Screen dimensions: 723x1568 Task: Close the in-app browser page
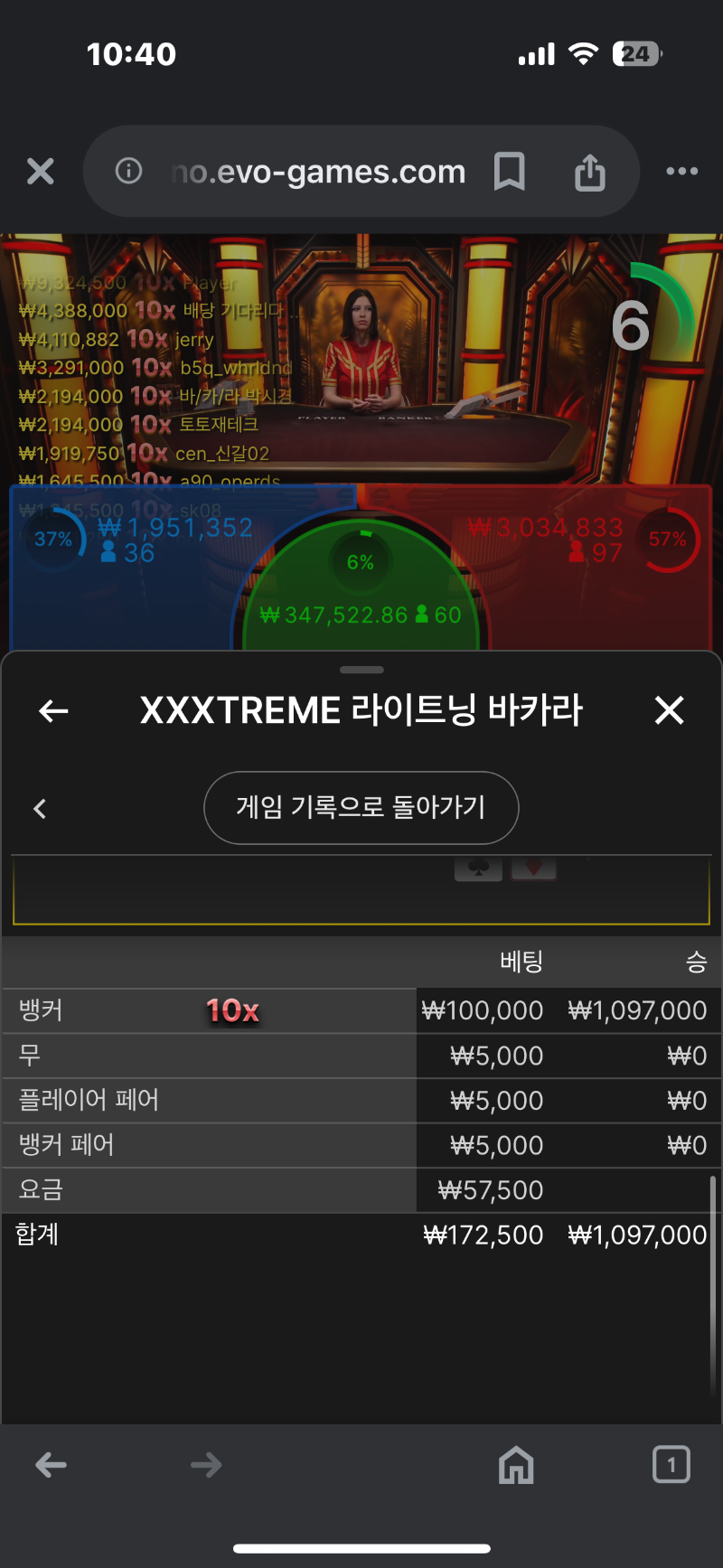(x=41, y=171)
